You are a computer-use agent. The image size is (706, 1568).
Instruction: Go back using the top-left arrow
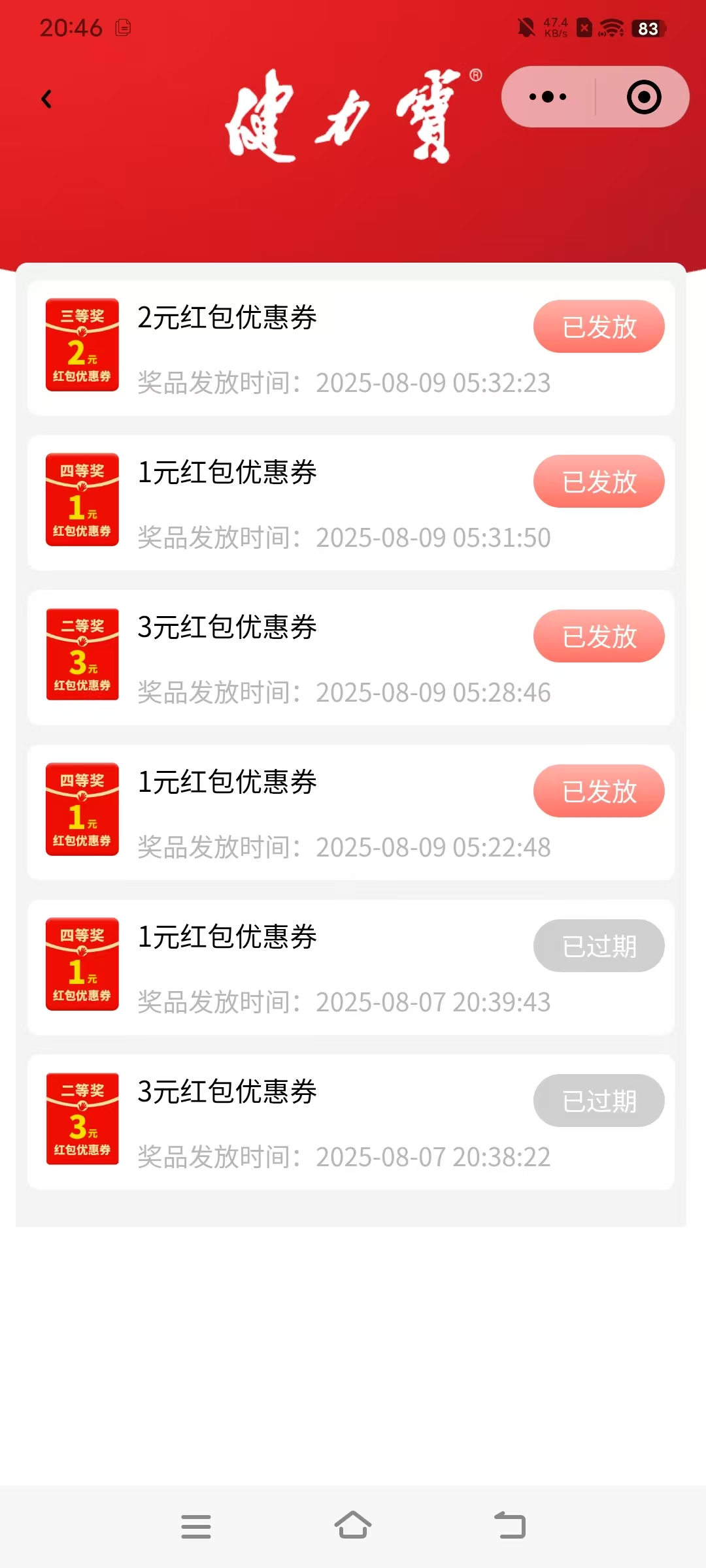(46, 99)
